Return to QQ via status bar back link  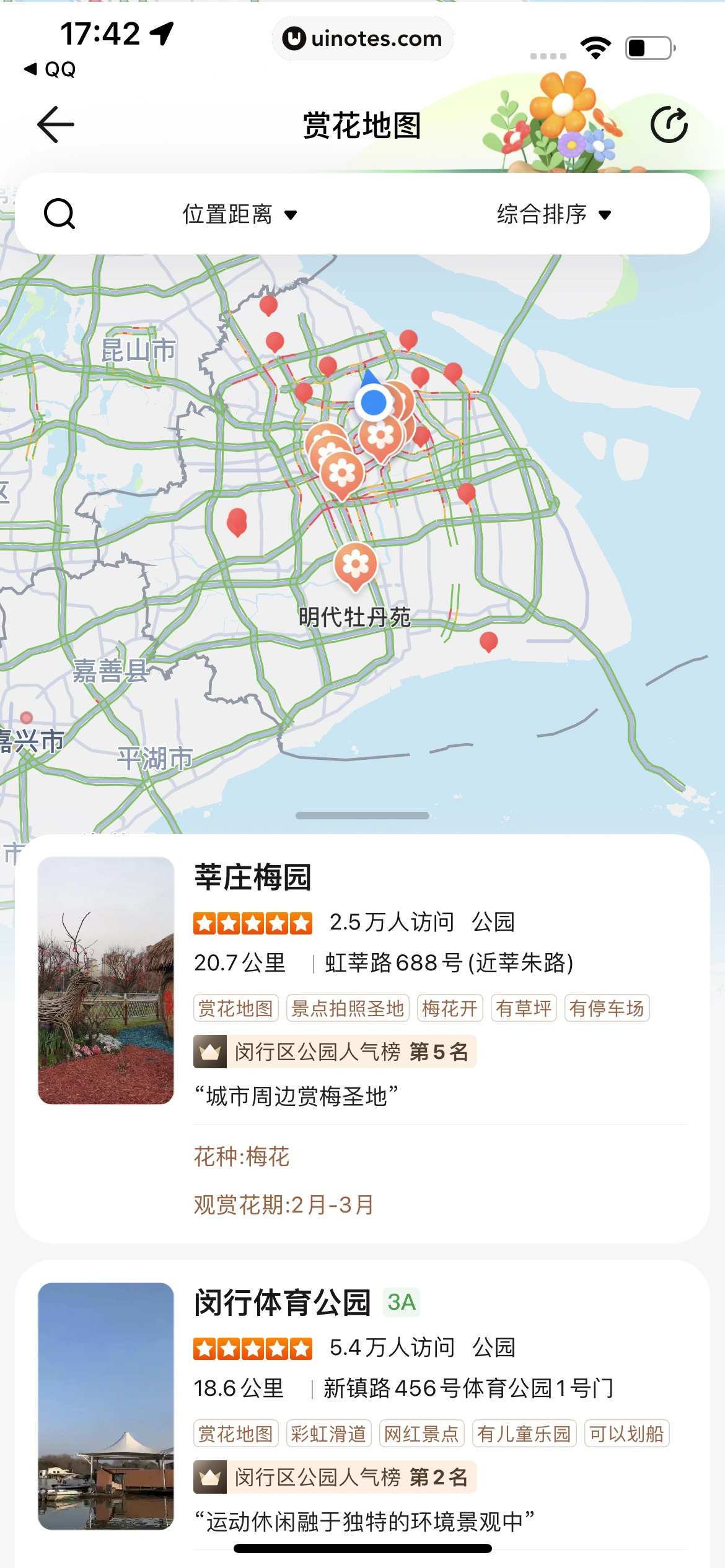pyautogui.click(x=50, y=69)
